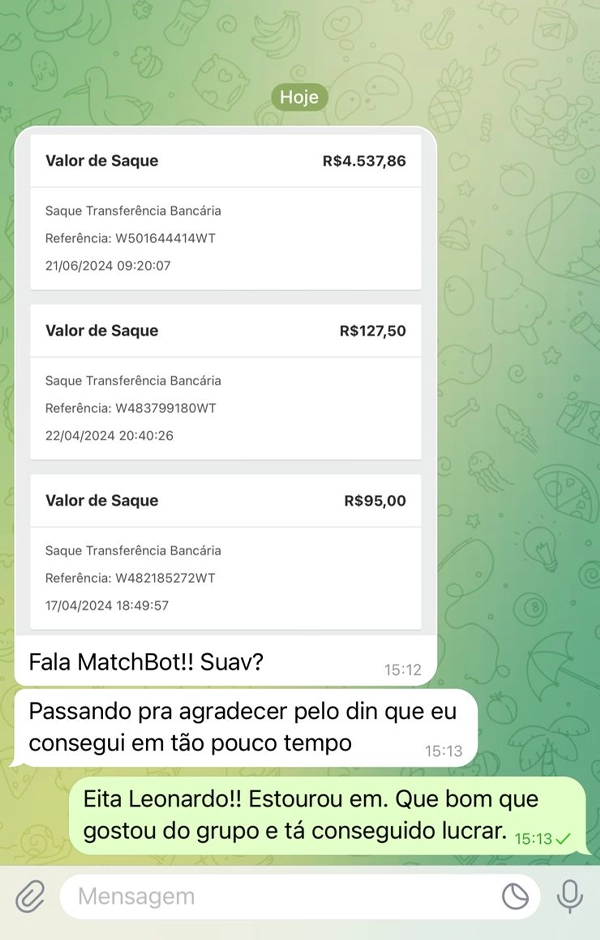Open the withdrawal receipts image
The image size is (600, 940).
[x=226, y=385]
